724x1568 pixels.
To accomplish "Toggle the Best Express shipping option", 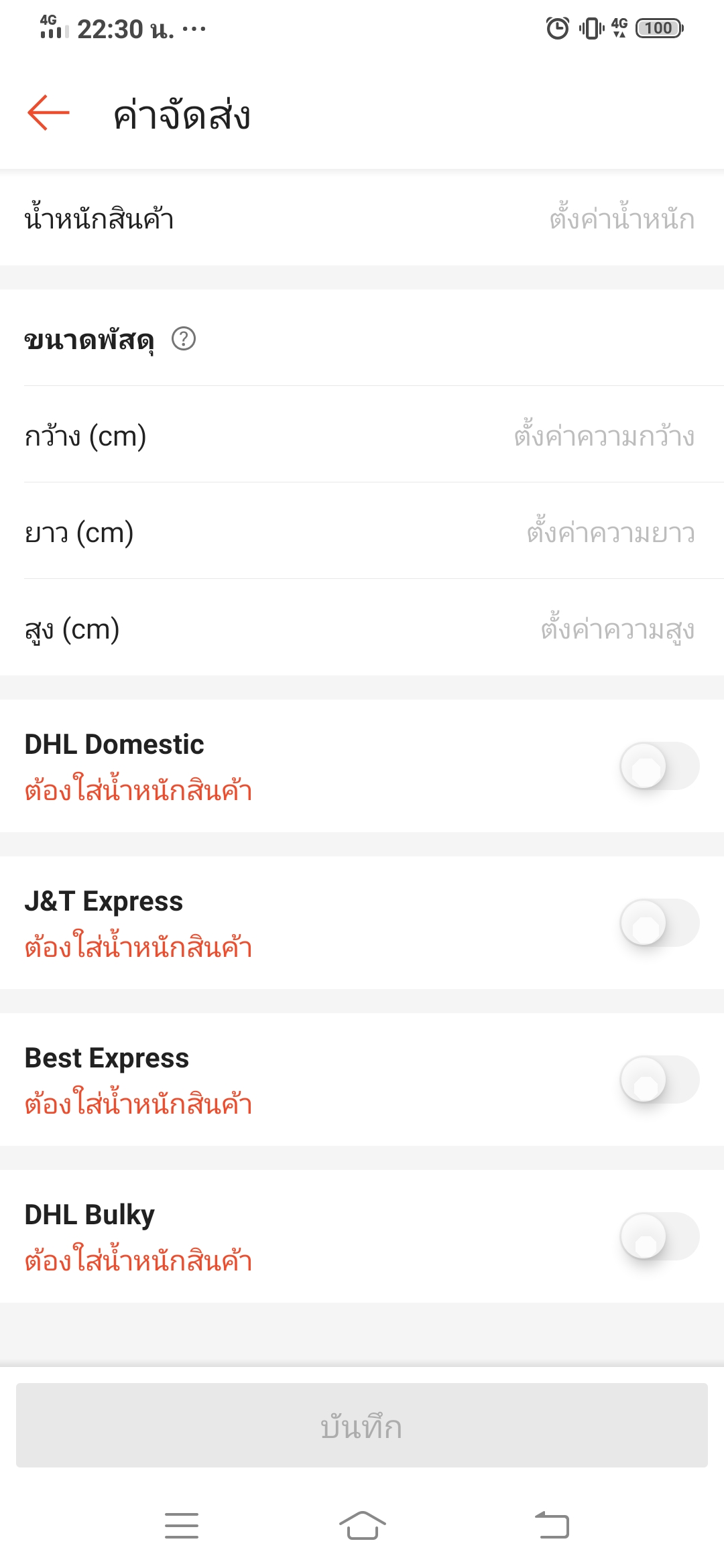I will click(x=659, y=1080).
